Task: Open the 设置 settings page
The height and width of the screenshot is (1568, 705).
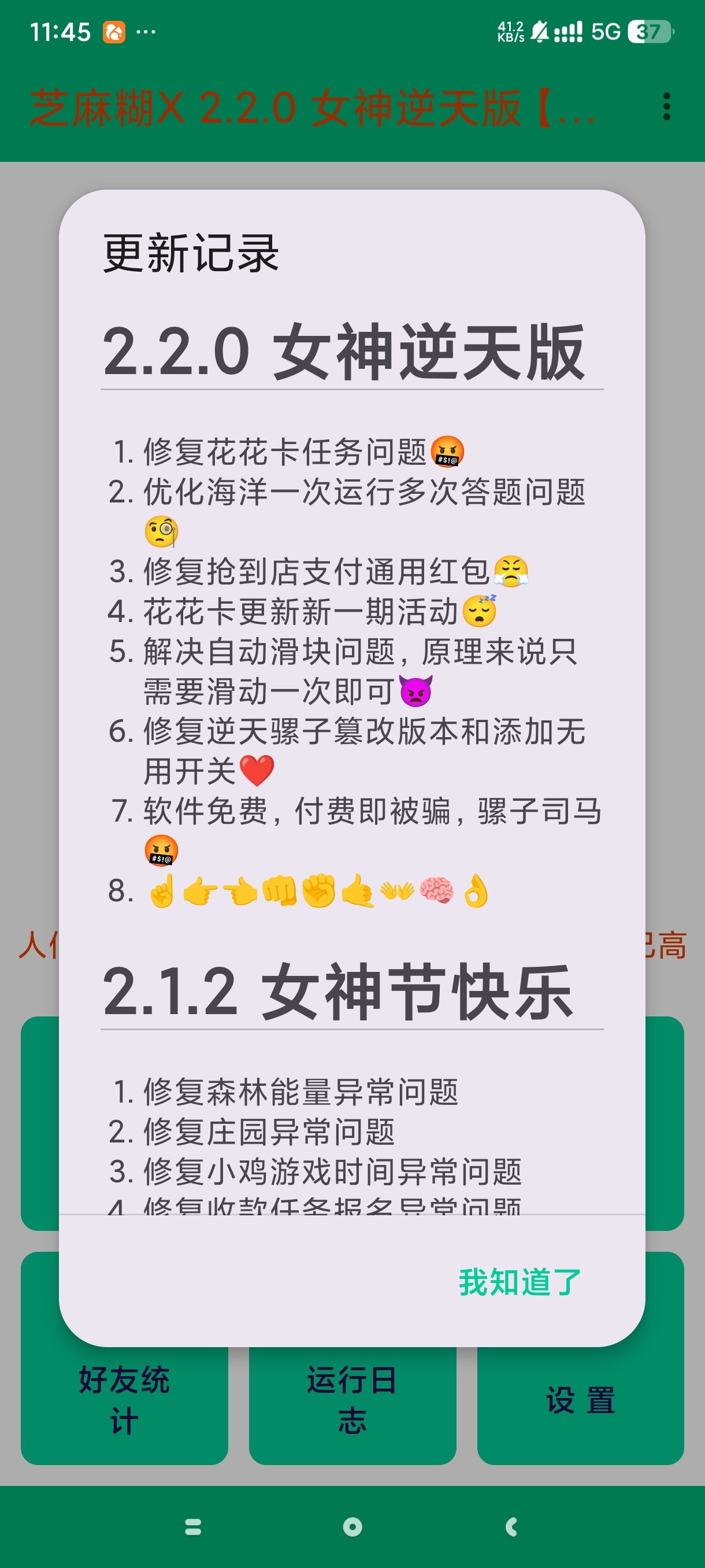Action: click(580, 1400)
